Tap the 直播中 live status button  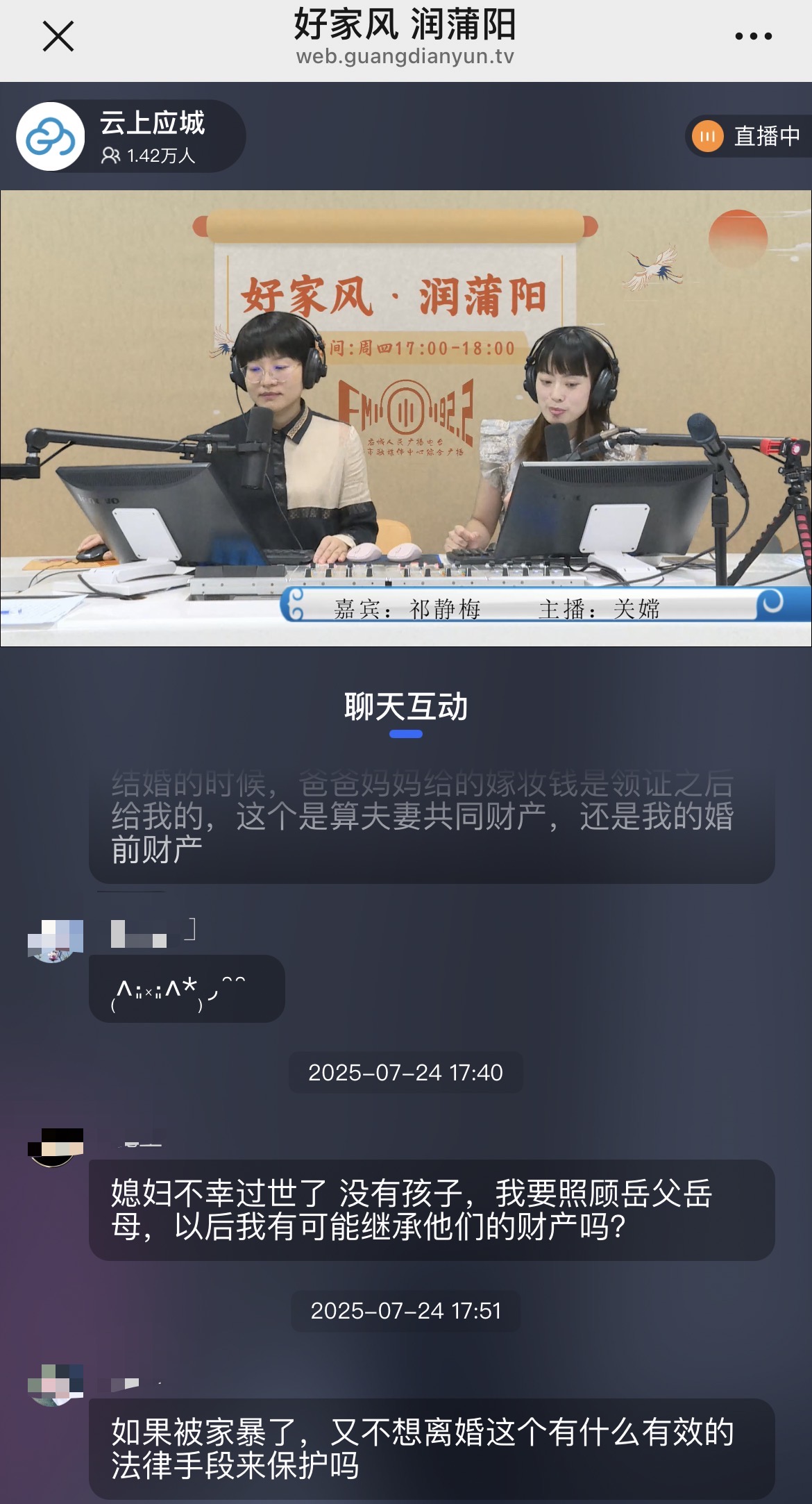tap(750, 136)
